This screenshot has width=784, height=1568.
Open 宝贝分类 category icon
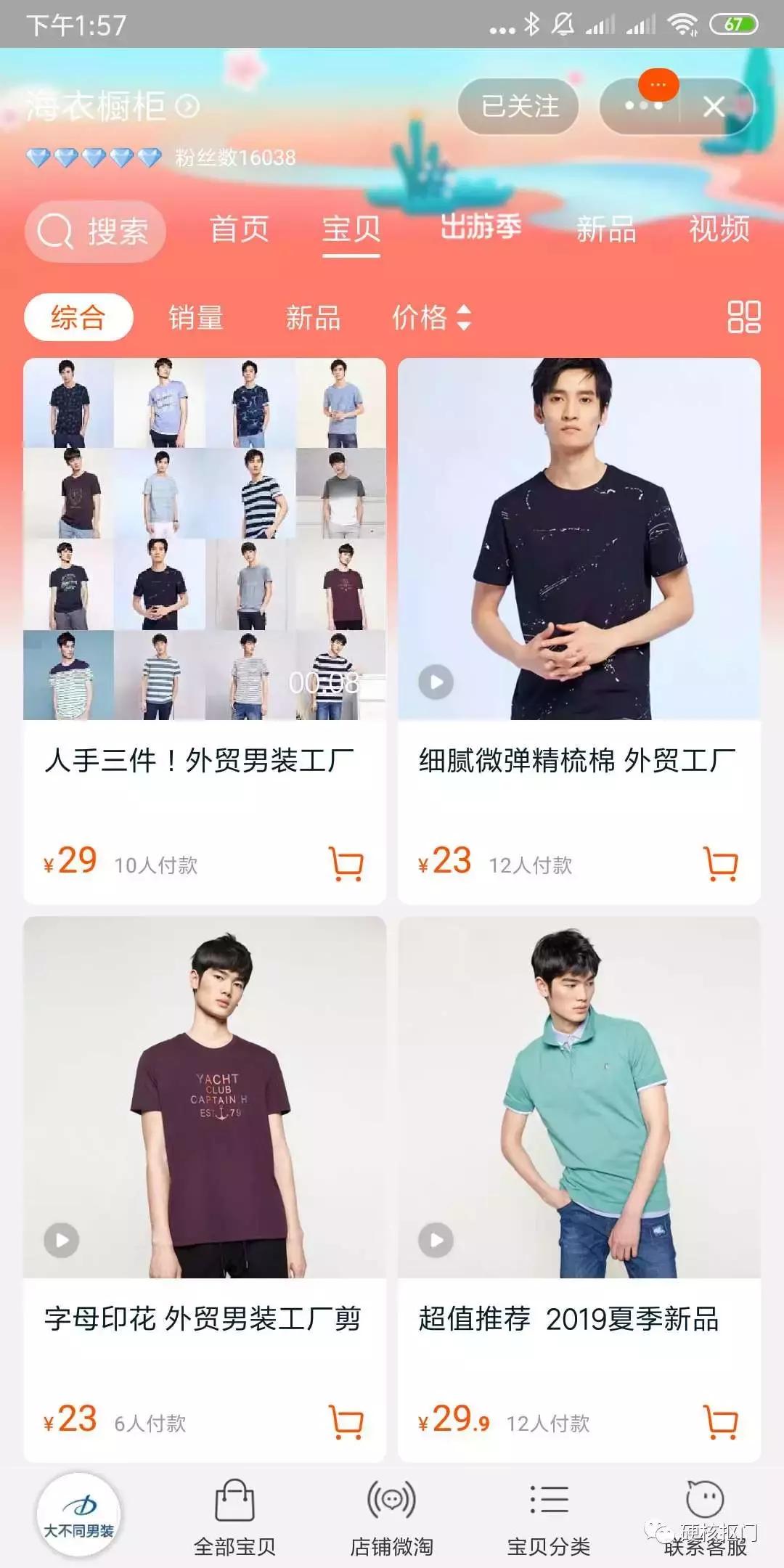click(548, 1521)
